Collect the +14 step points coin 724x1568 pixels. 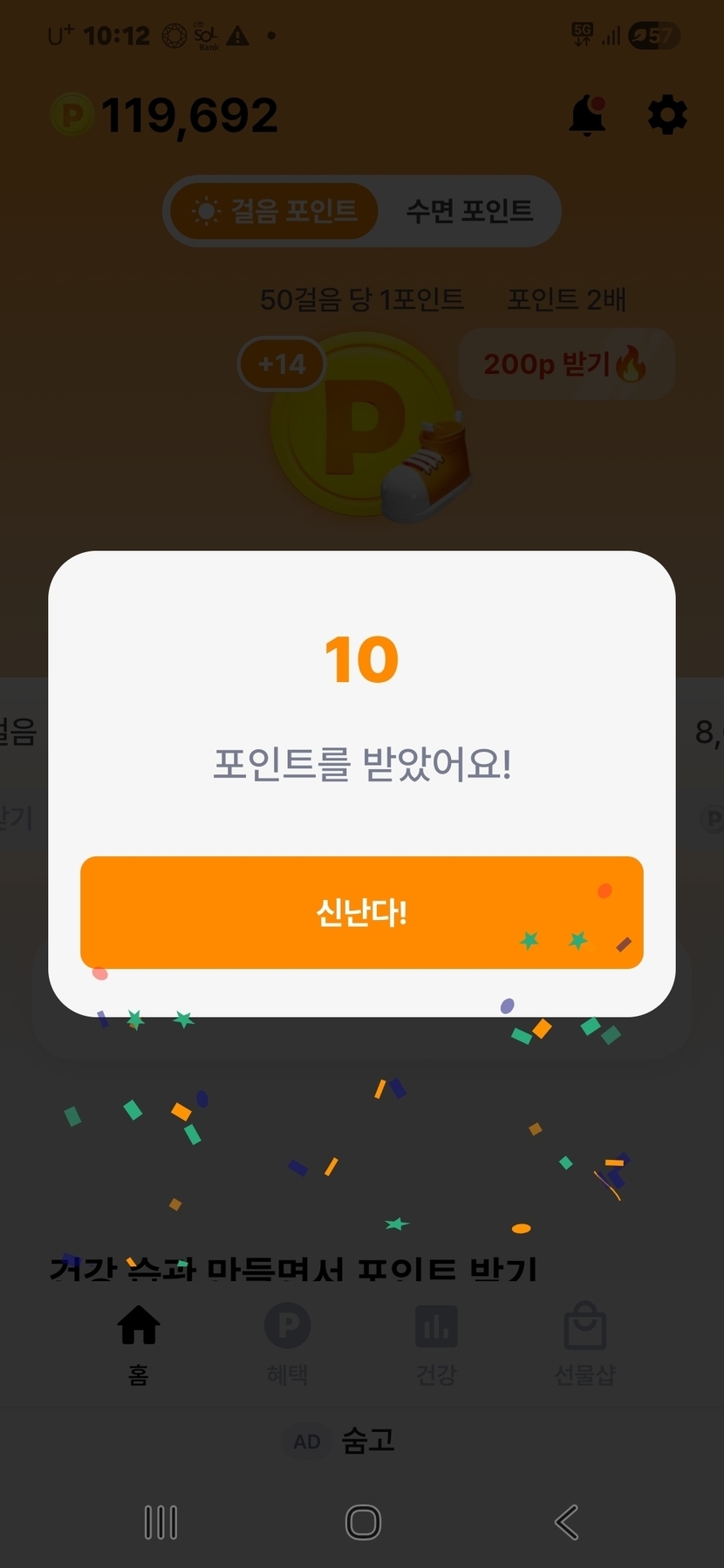(x=282, y=364)
